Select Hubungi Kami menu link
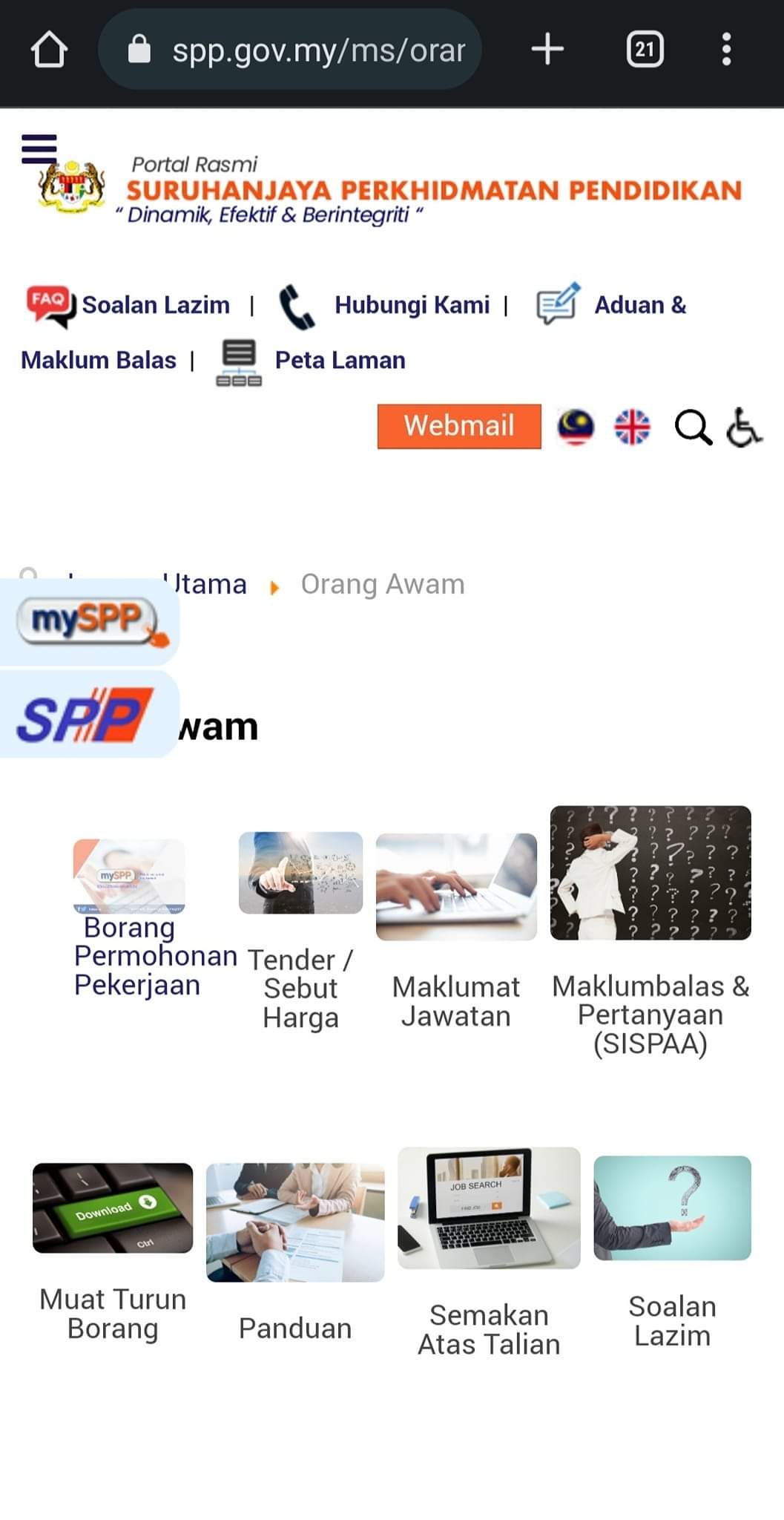This screenshot has width=784, height=1520. (x=412, y=304)
